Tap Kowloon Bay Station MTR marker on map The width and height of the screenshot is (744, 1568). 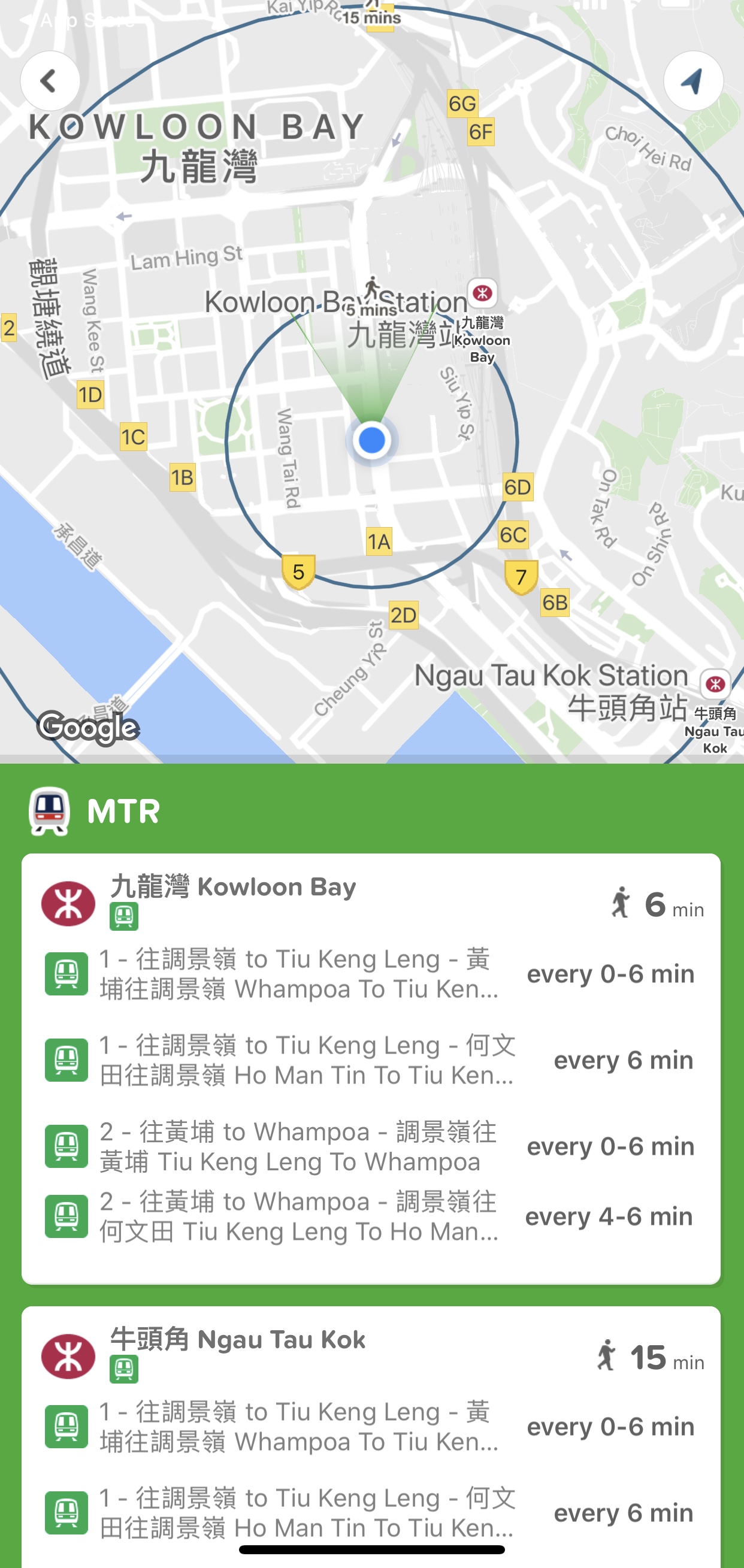coord(482,294)
